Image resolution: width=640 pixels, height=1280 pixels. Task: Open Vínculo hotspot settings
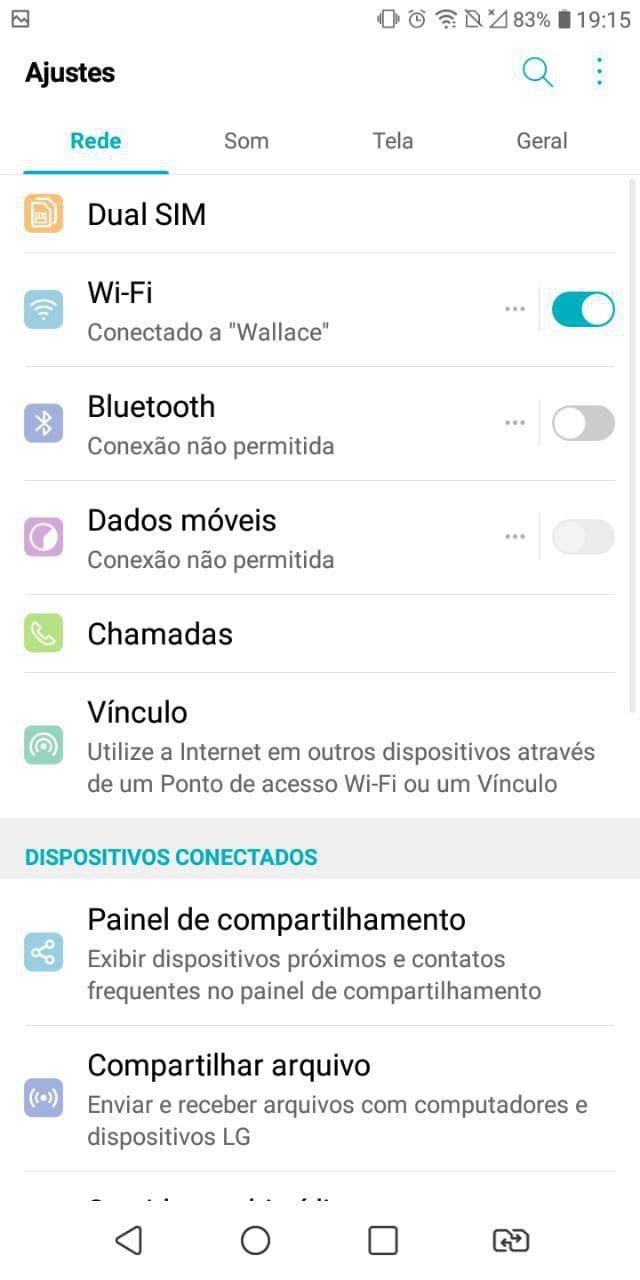pos(320,746)
